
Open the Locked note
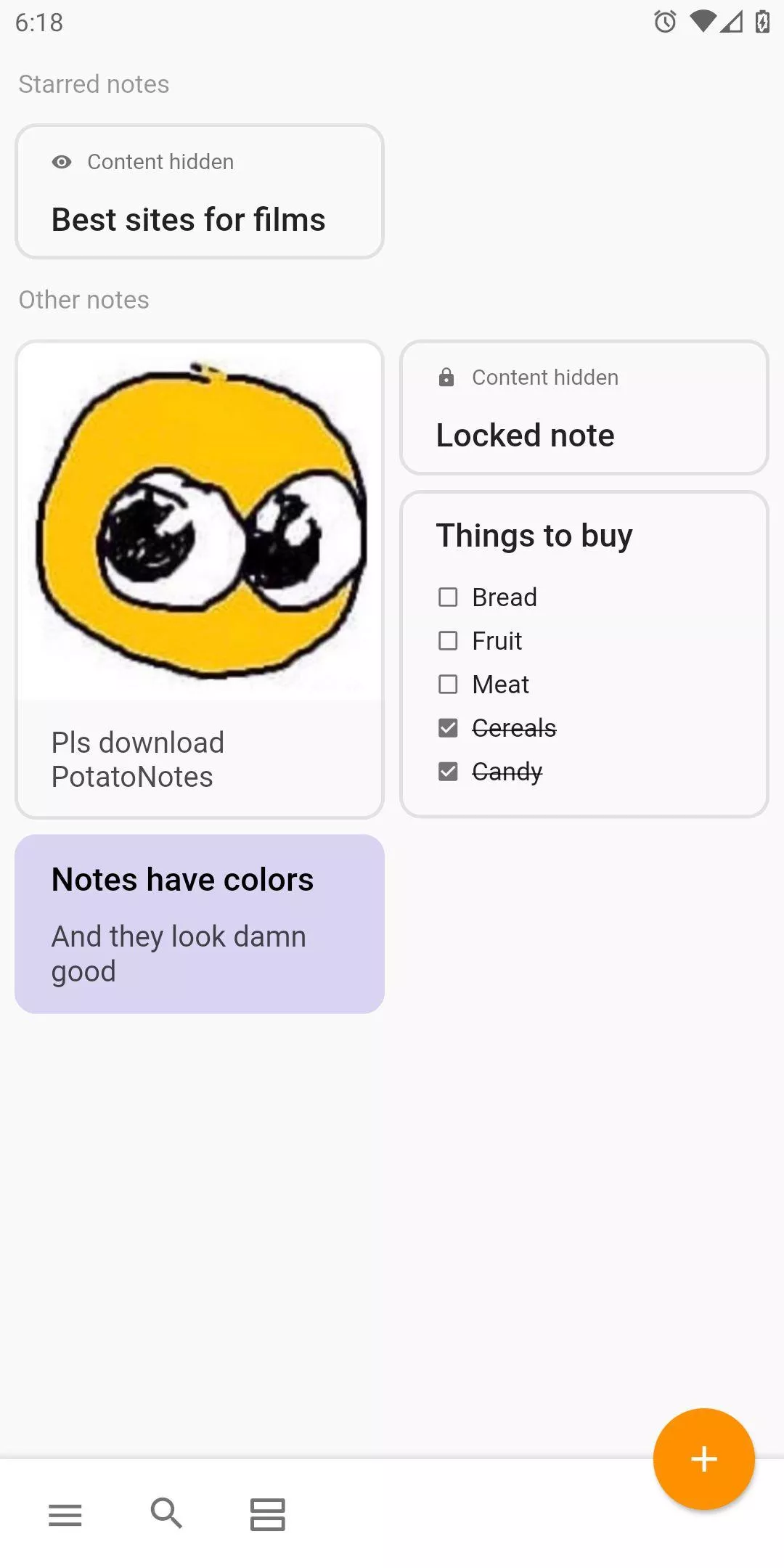pyautogui.click(x=584, y=407)
